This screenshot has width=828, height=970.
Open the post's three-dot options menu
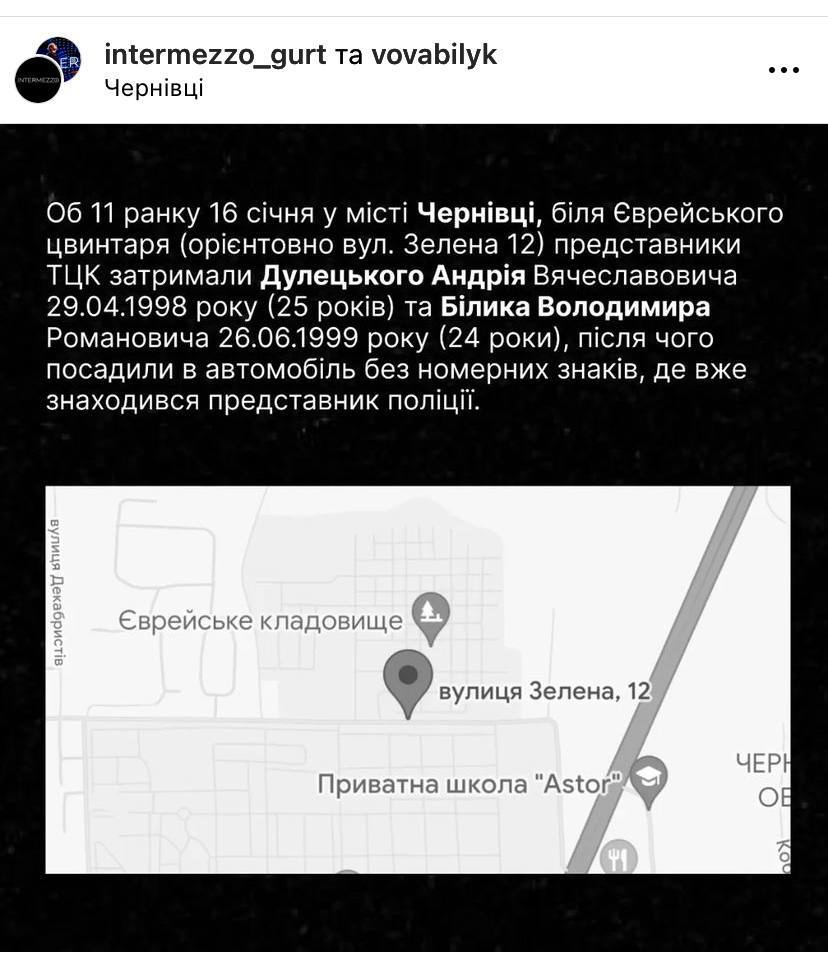[783, 70]
